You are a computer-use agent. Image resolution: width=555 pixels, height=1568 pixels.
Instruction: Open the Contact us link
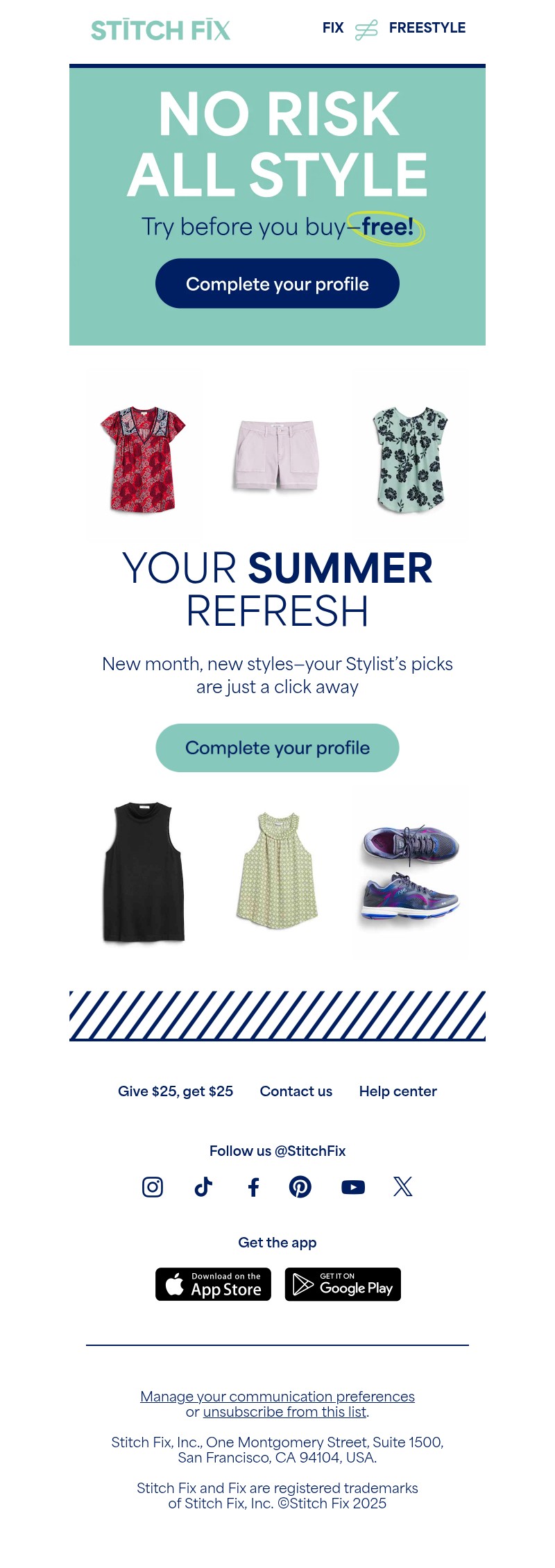pyautogui.click(x=296, y=1091)
